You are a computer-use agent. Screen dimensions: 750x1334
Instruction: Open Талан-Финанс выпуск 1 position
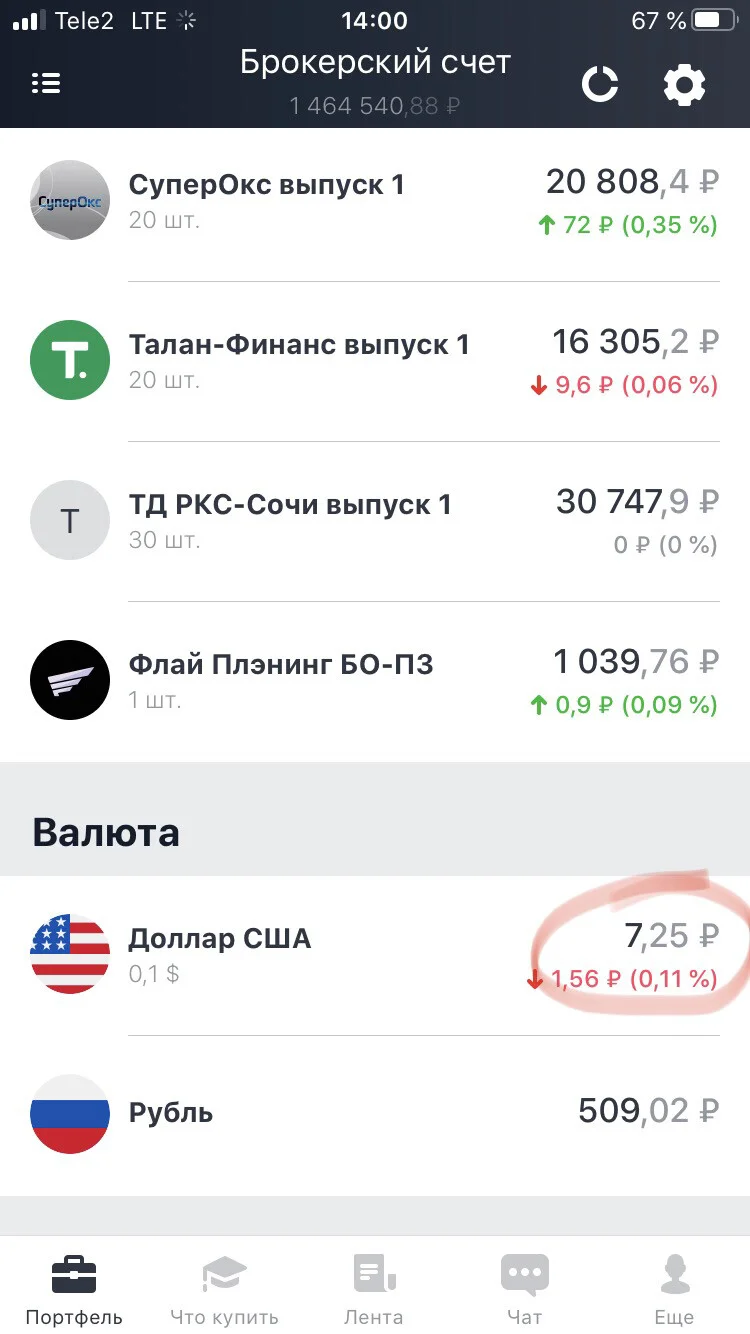tap(375, 361)
